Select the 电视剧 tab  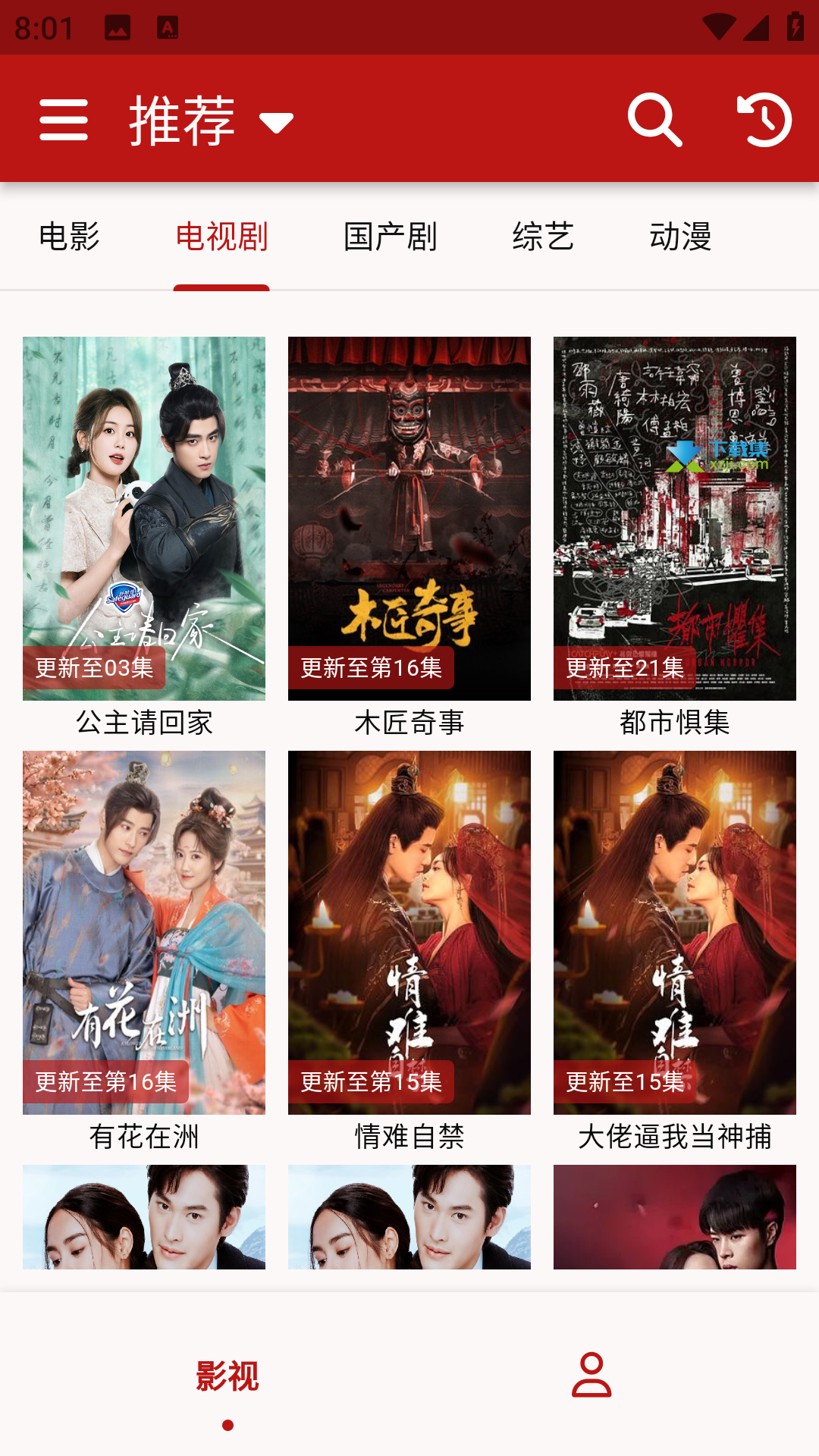point(221,237)
